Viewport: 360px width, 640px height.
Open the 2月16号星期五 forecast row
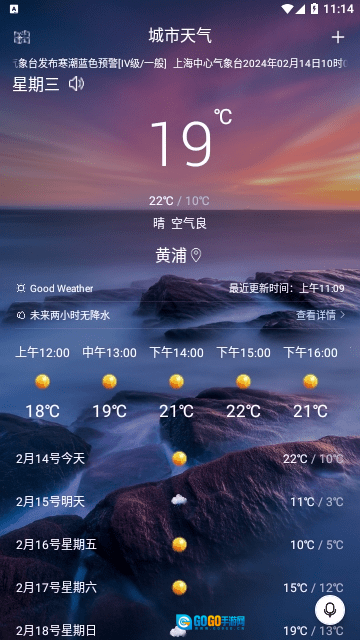[180, 544]
